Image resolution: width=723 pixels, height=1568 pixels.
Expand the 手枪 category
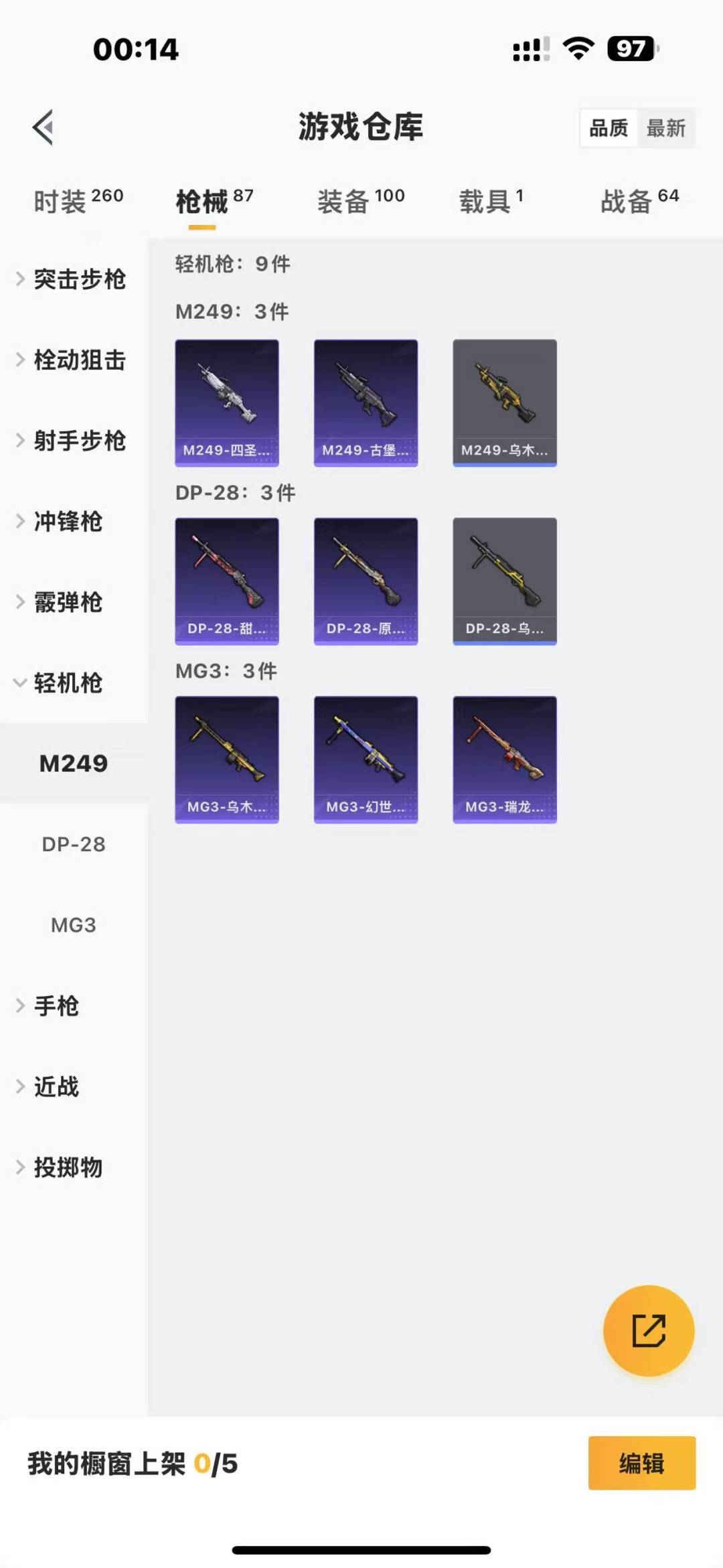pos(56,1006)
